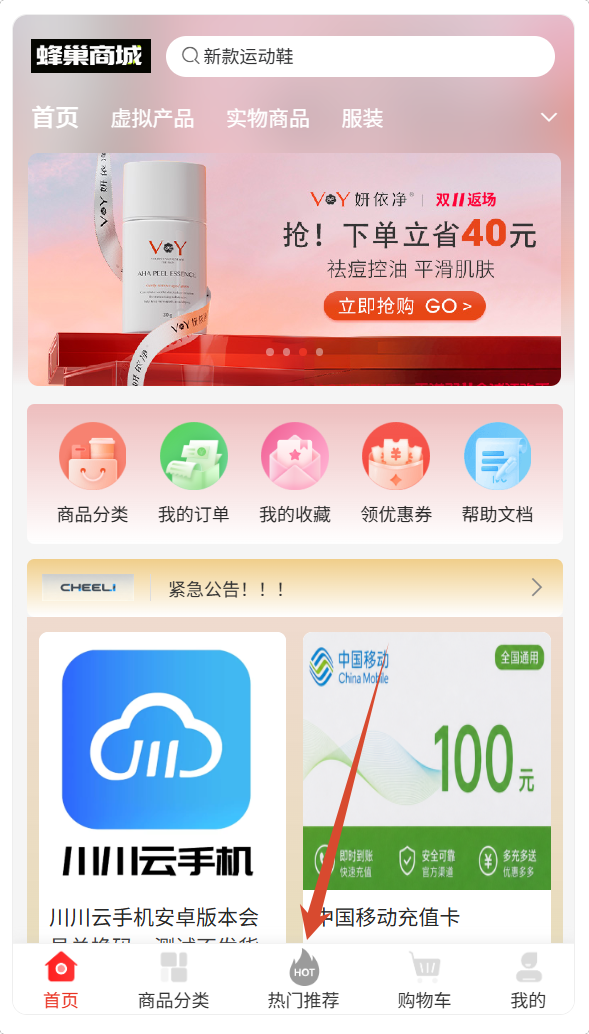Screen dimensions: 589x1034
Task: Open the 紧急公告 announcement row
Action: coord(295,588)
